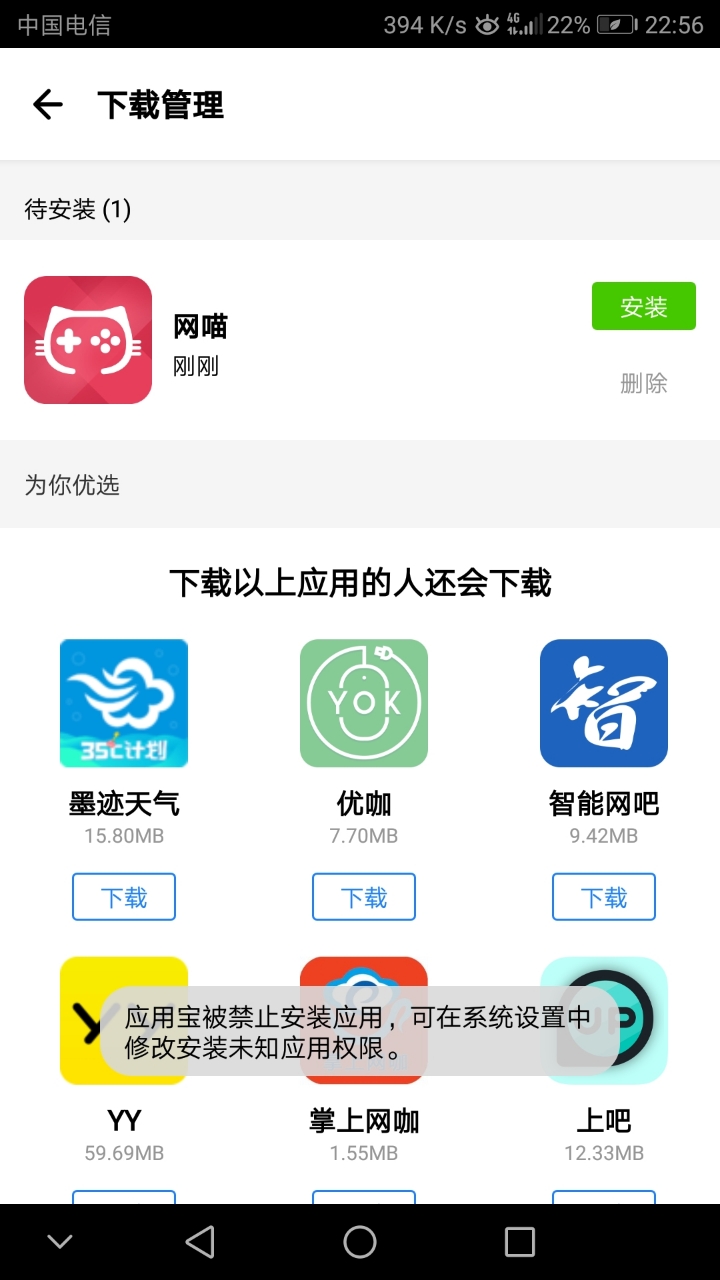Tap the Android home circle button
Viewport: 720px width, 1280px height.
click(360, 1240)
